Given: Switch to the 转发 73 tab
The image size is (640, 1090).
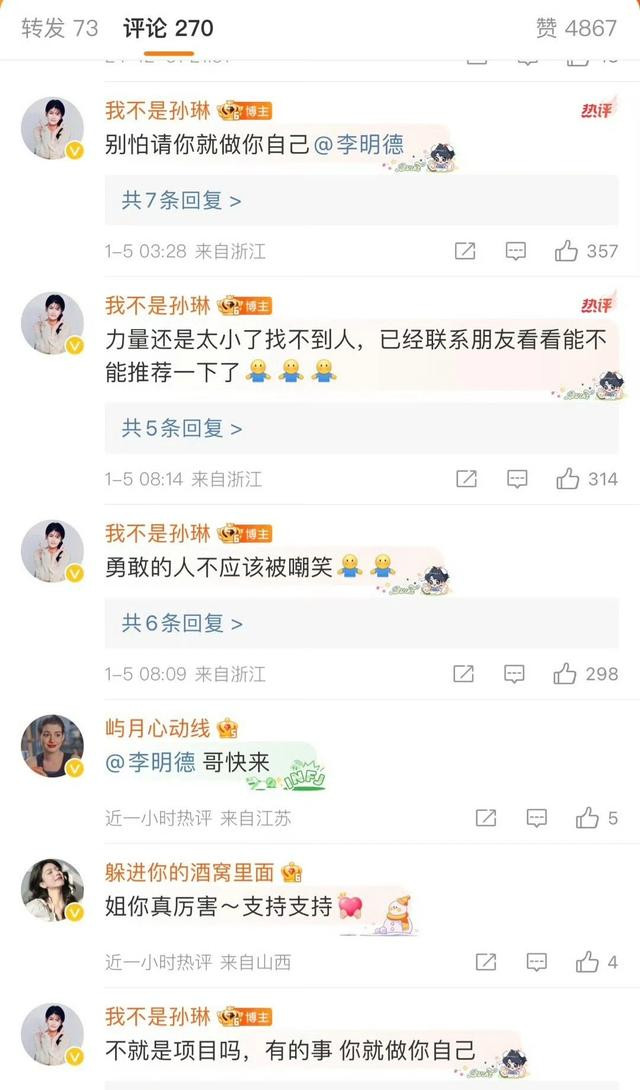Looking at the screenshot, I should (x=60, y=29).
